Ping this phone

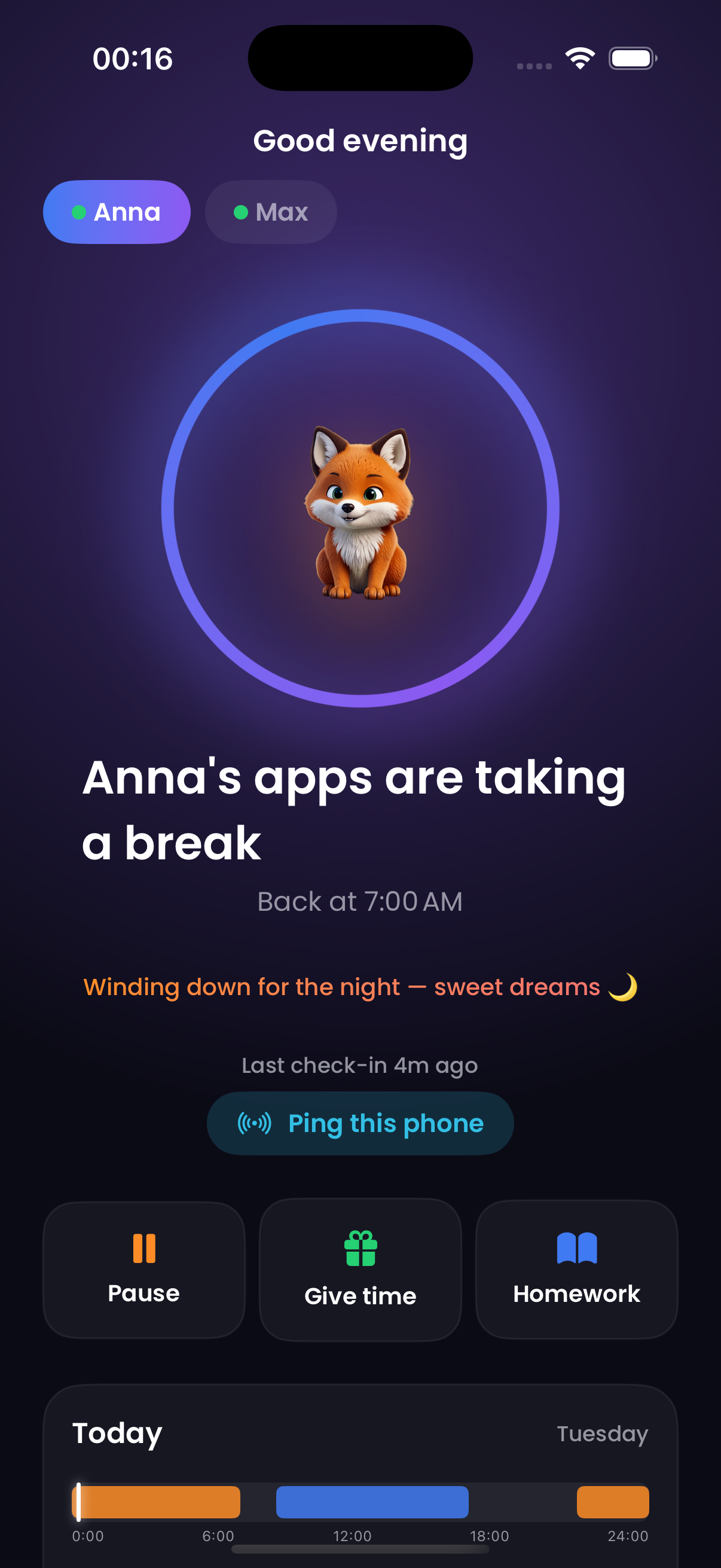360,1123
